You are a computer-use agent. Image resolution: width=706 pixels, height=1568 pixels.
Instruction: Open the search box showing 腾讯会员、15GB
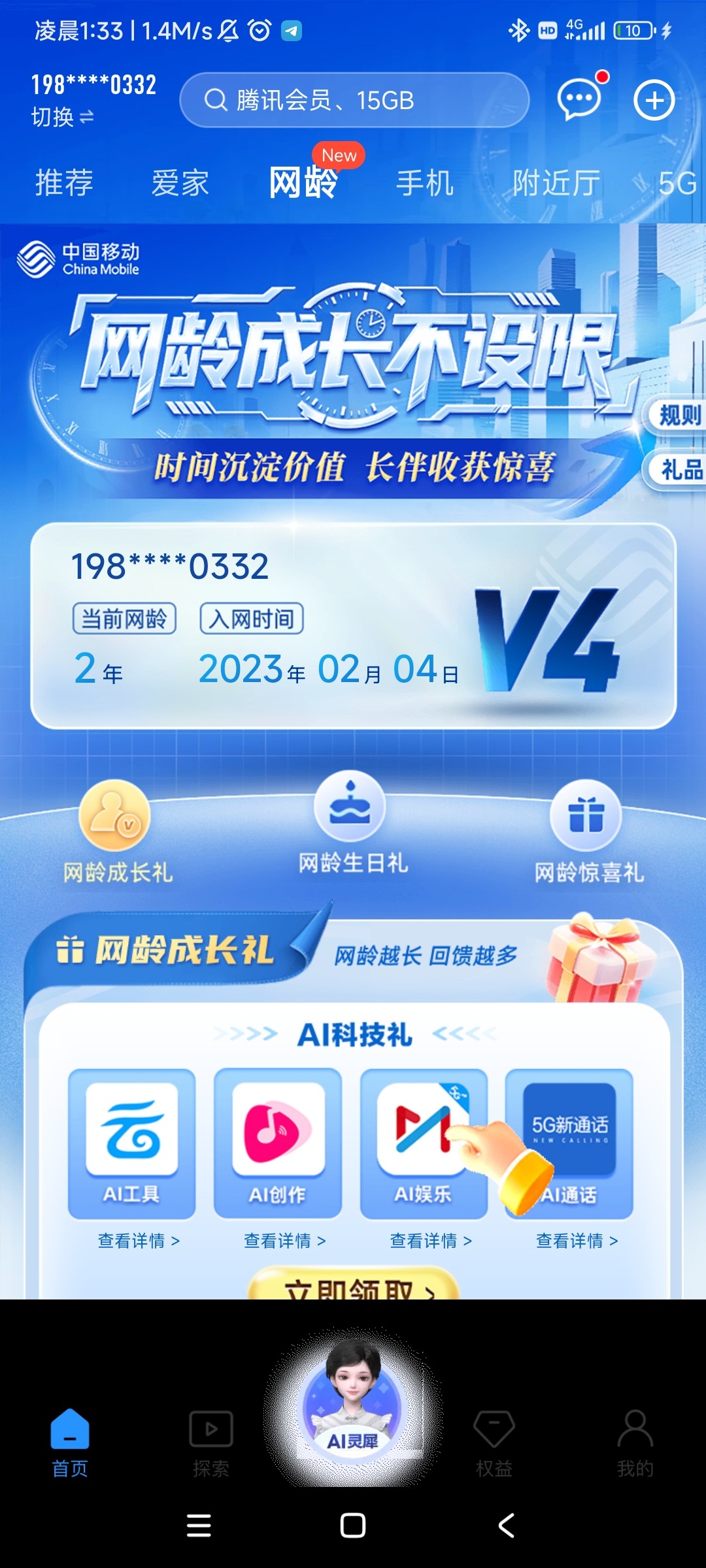pyautogui.click(x=354, y=100)
